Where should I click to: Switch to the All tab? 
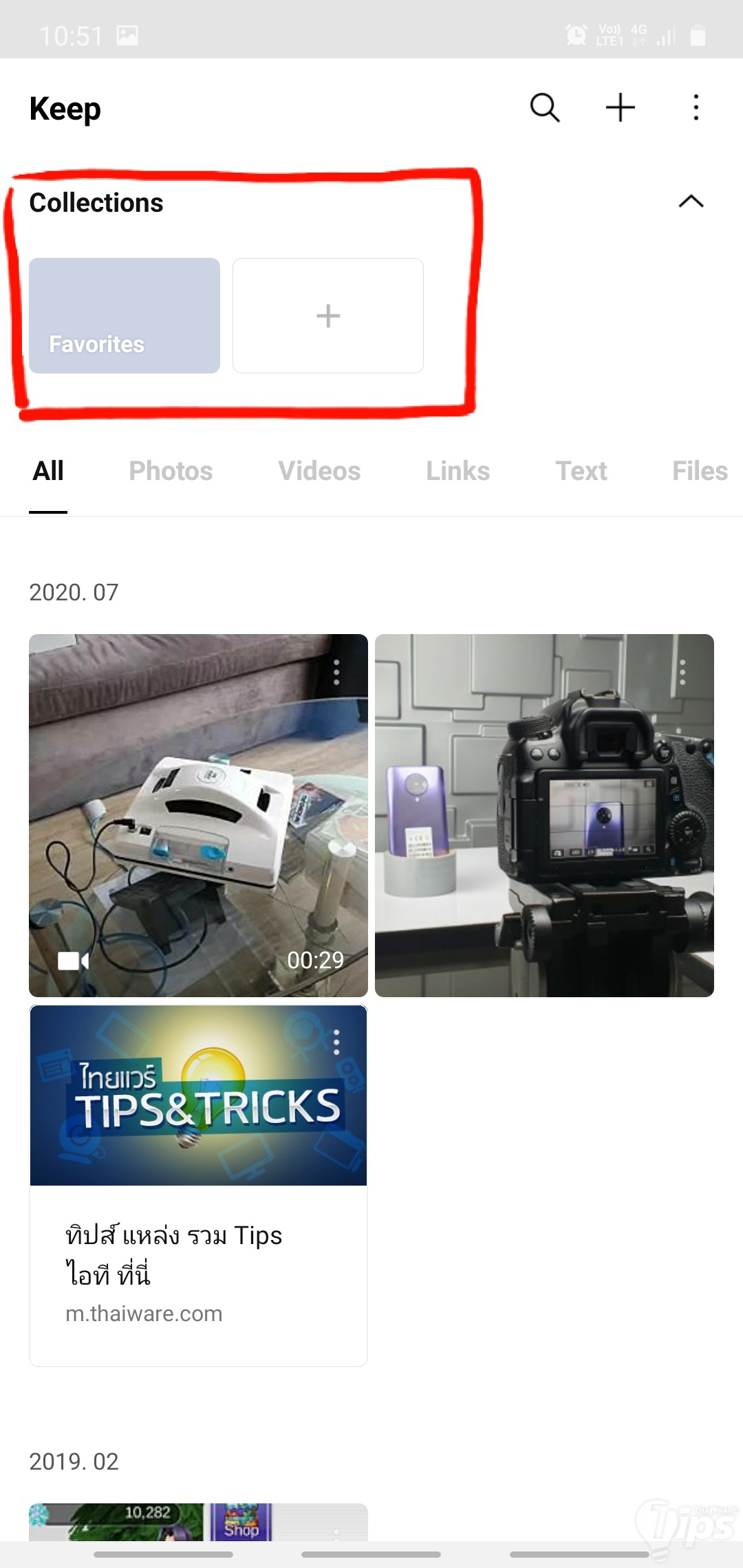pyautogui.click(x=48, y=471)
